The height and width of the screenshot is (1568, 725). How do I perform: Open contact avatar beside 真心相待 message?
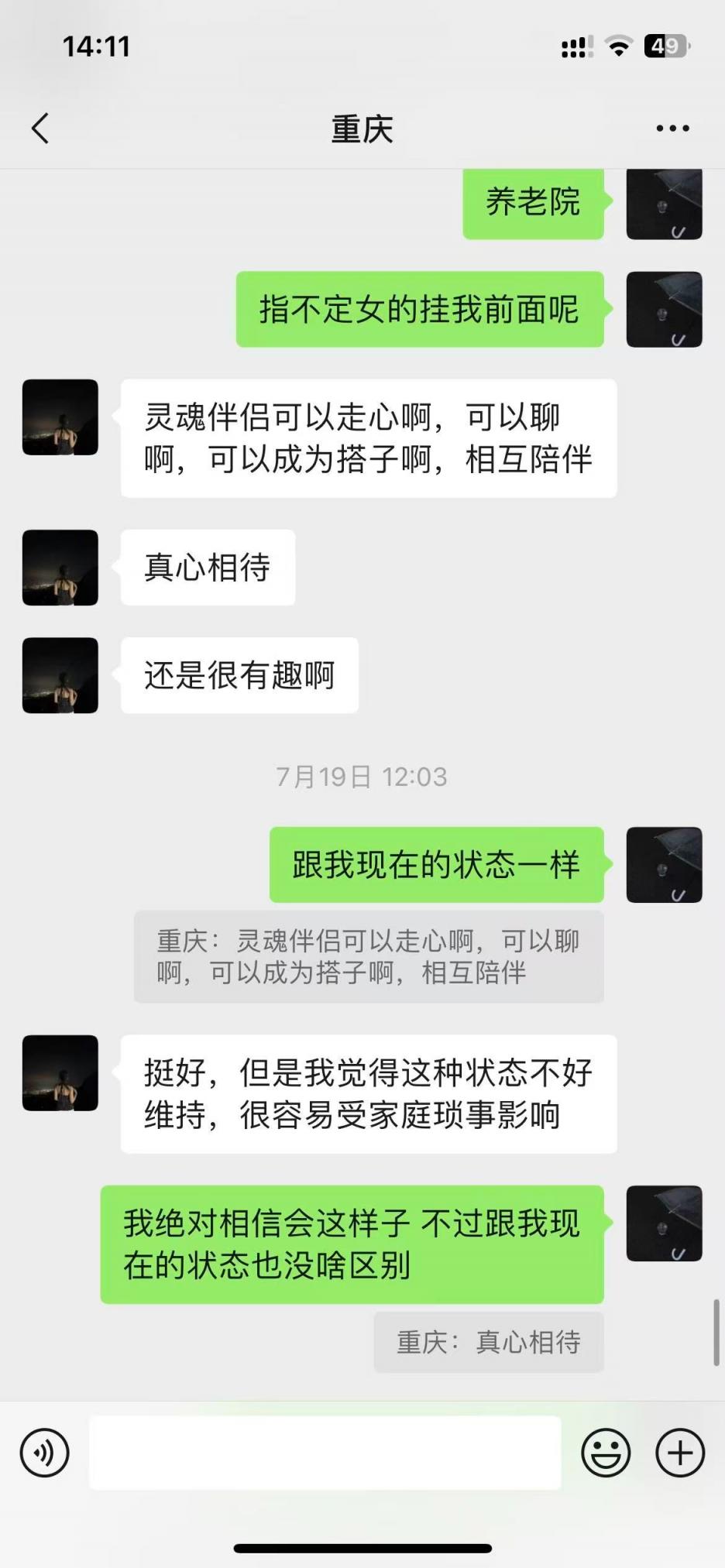(60, 568)
